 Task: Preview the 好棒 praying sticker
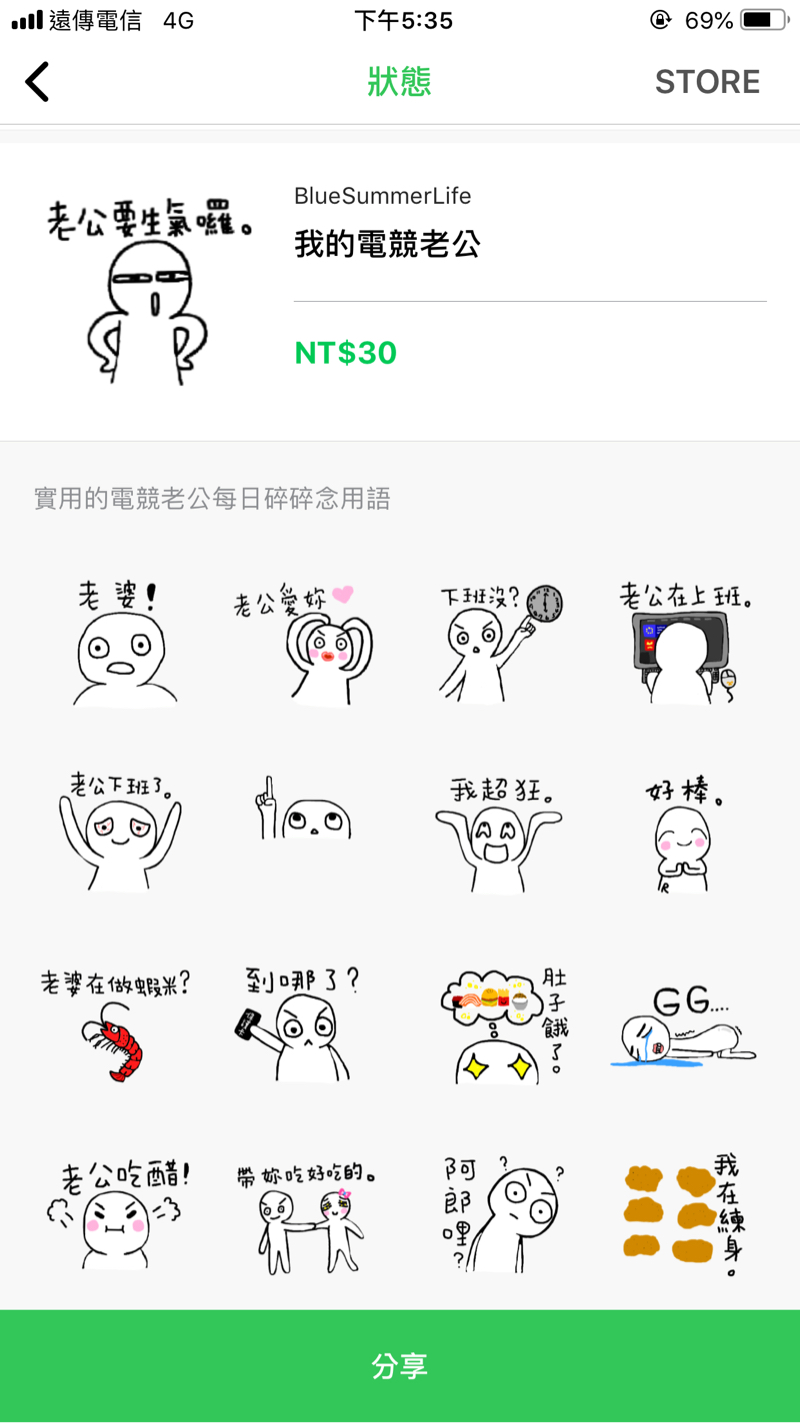point(683,830)
